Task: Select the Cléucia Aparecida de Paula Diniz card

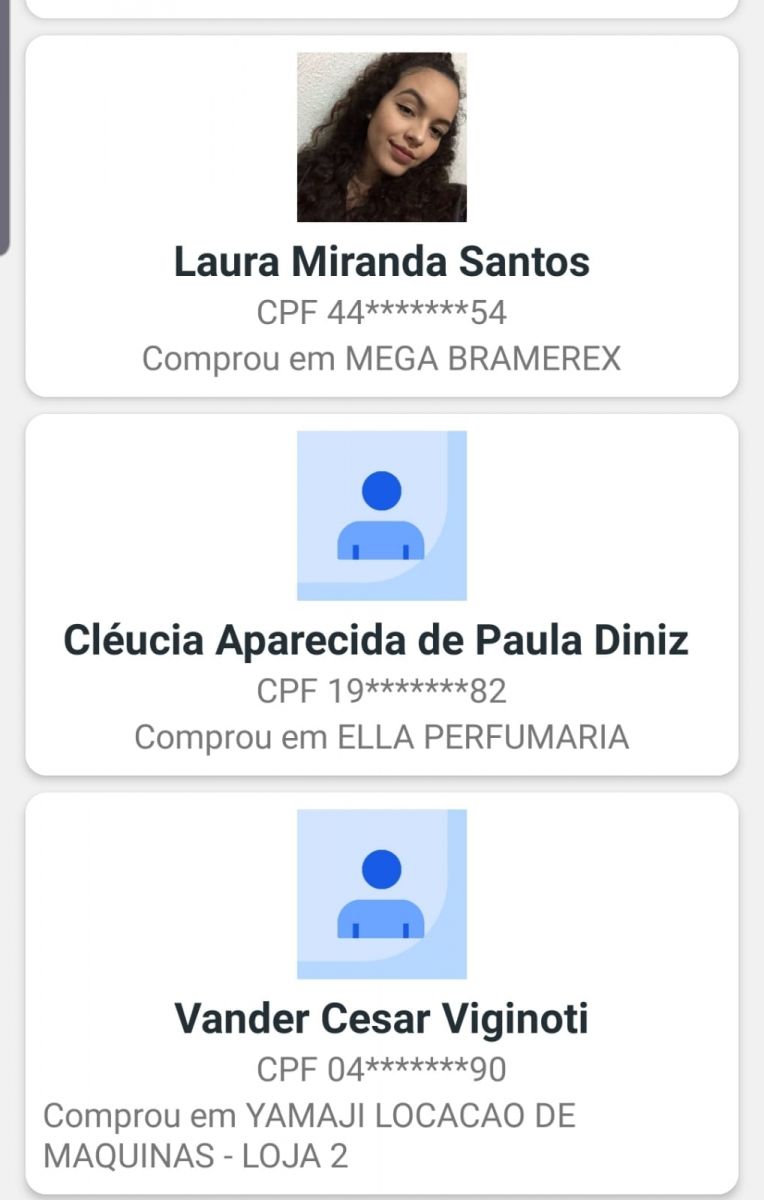Action: pyautogui.click(x=381, y=640)
